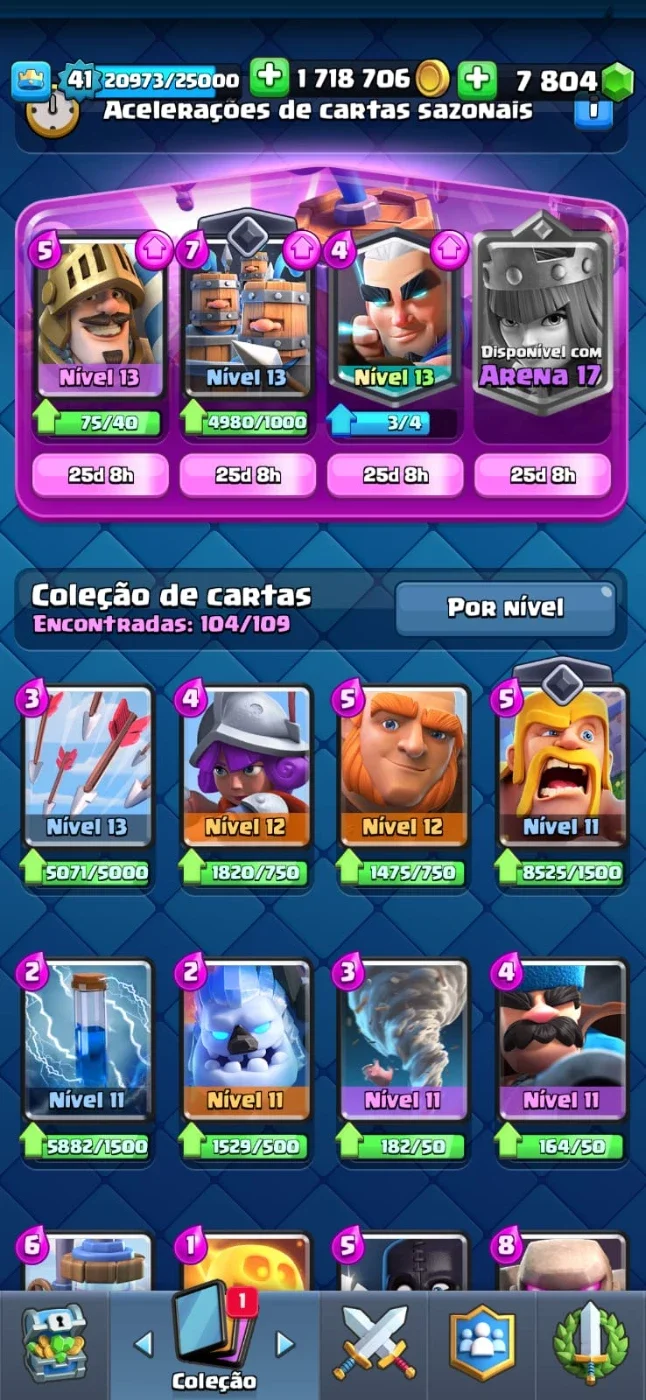Open the Executioner card with 164/50
646x1400 pixels.
[x=562, y=1042]
